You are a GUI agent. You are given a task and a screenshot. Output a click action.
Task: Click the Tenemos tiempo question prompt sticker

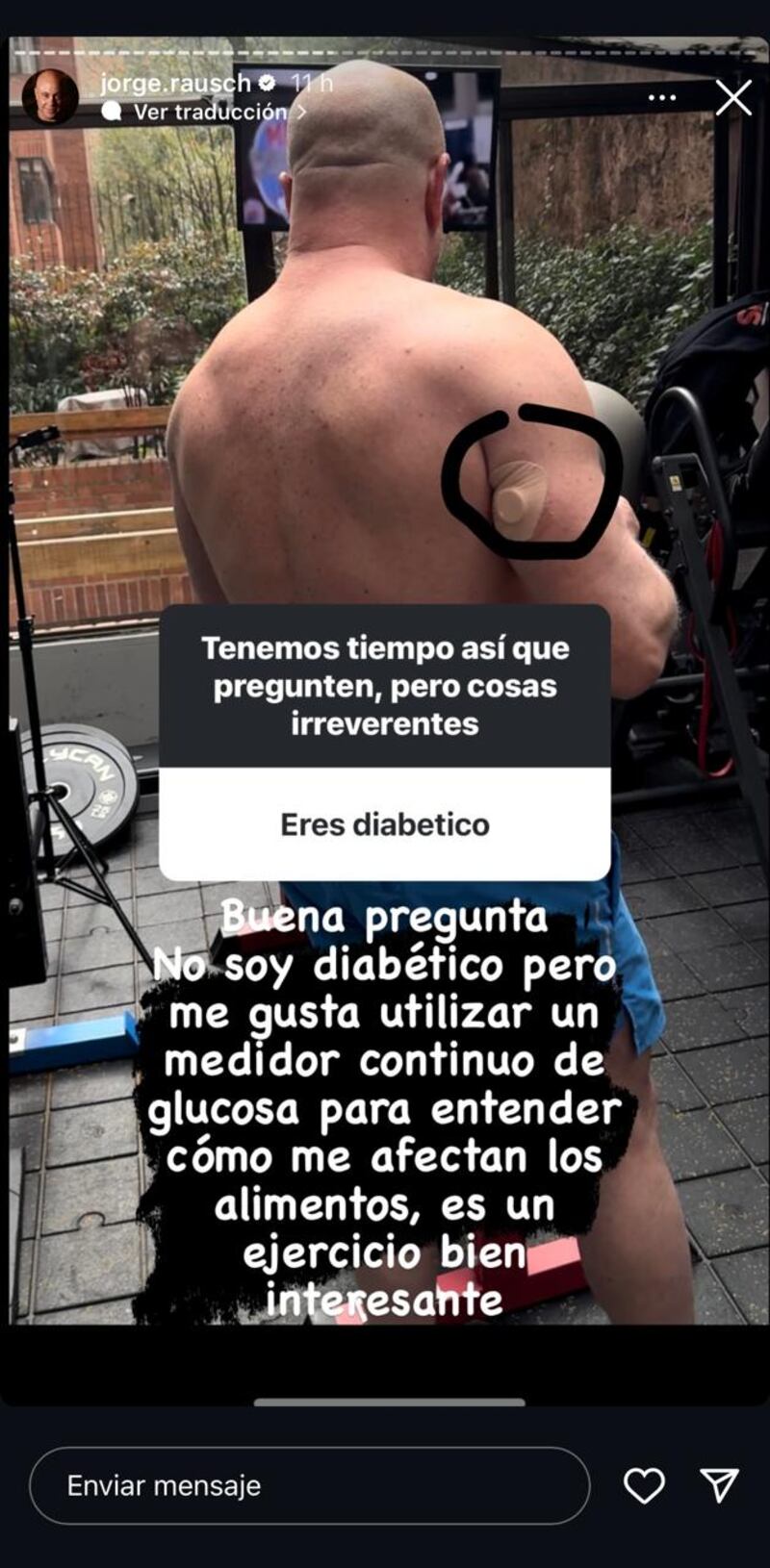[x=385, y=685]
